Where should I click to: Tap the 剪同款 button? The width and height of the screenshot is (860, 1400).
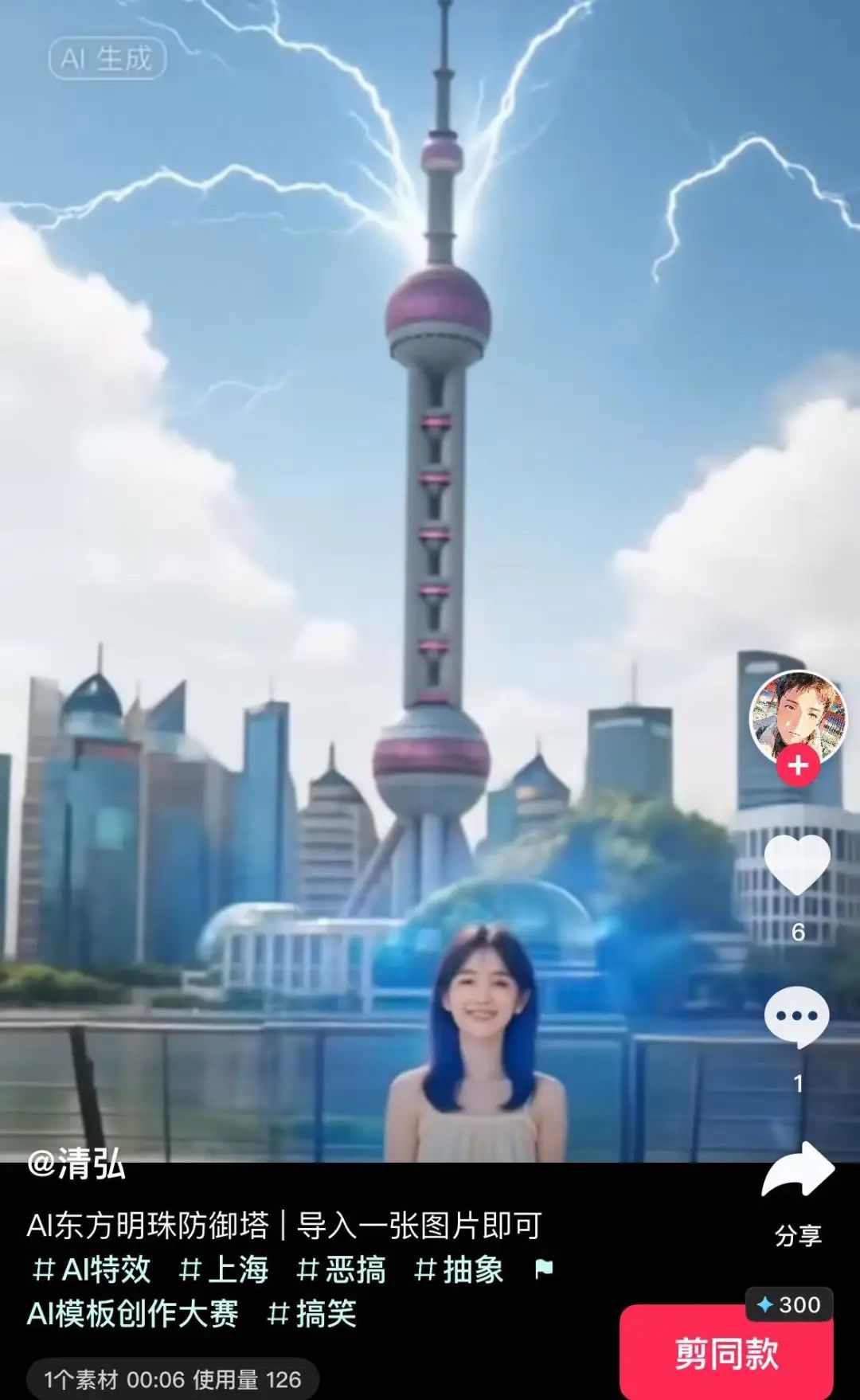(725, 1352)
